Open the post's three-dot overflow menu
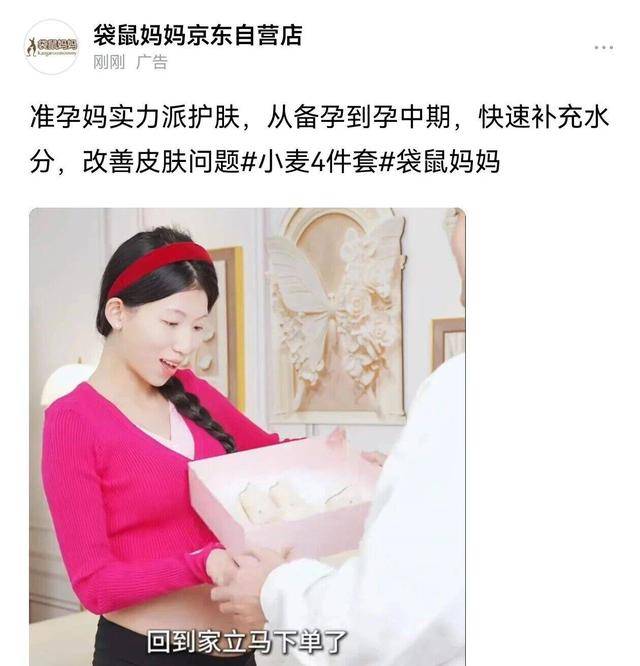The height and width of the screenshot is (666, 640). [604, 48]
